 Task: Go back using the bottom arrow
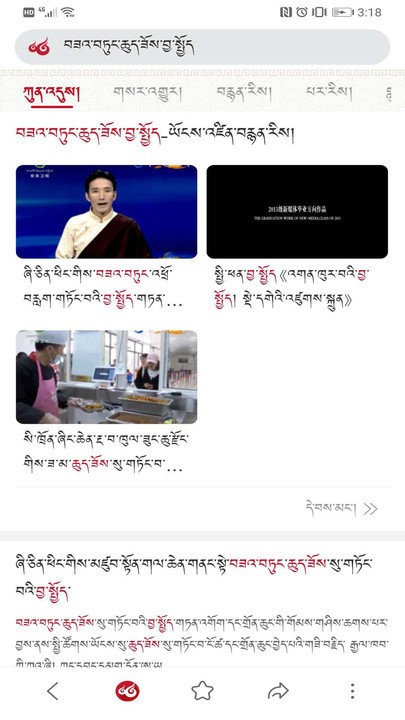(53, 691)
